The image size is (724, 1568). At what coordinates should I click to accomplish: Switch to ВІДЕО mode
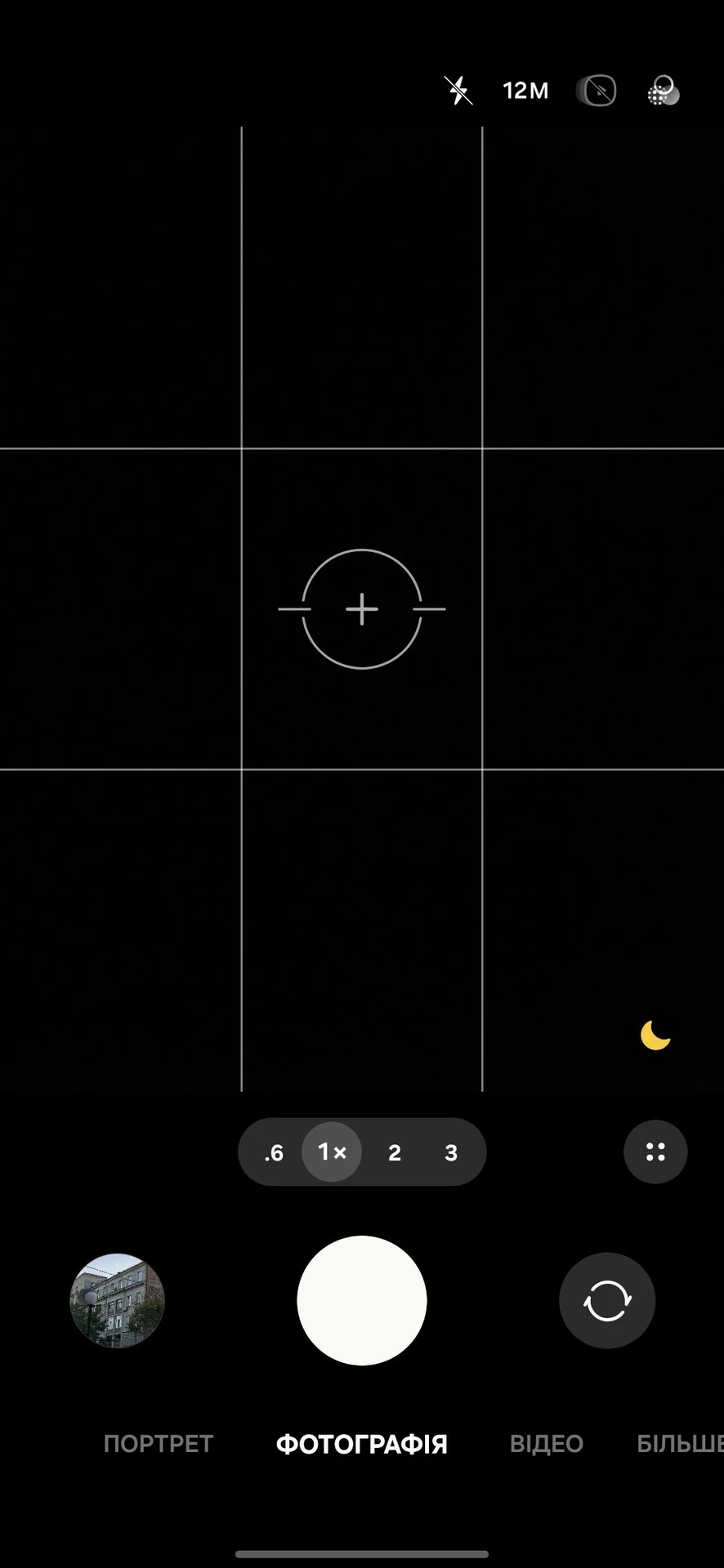tap(547, 1444)
